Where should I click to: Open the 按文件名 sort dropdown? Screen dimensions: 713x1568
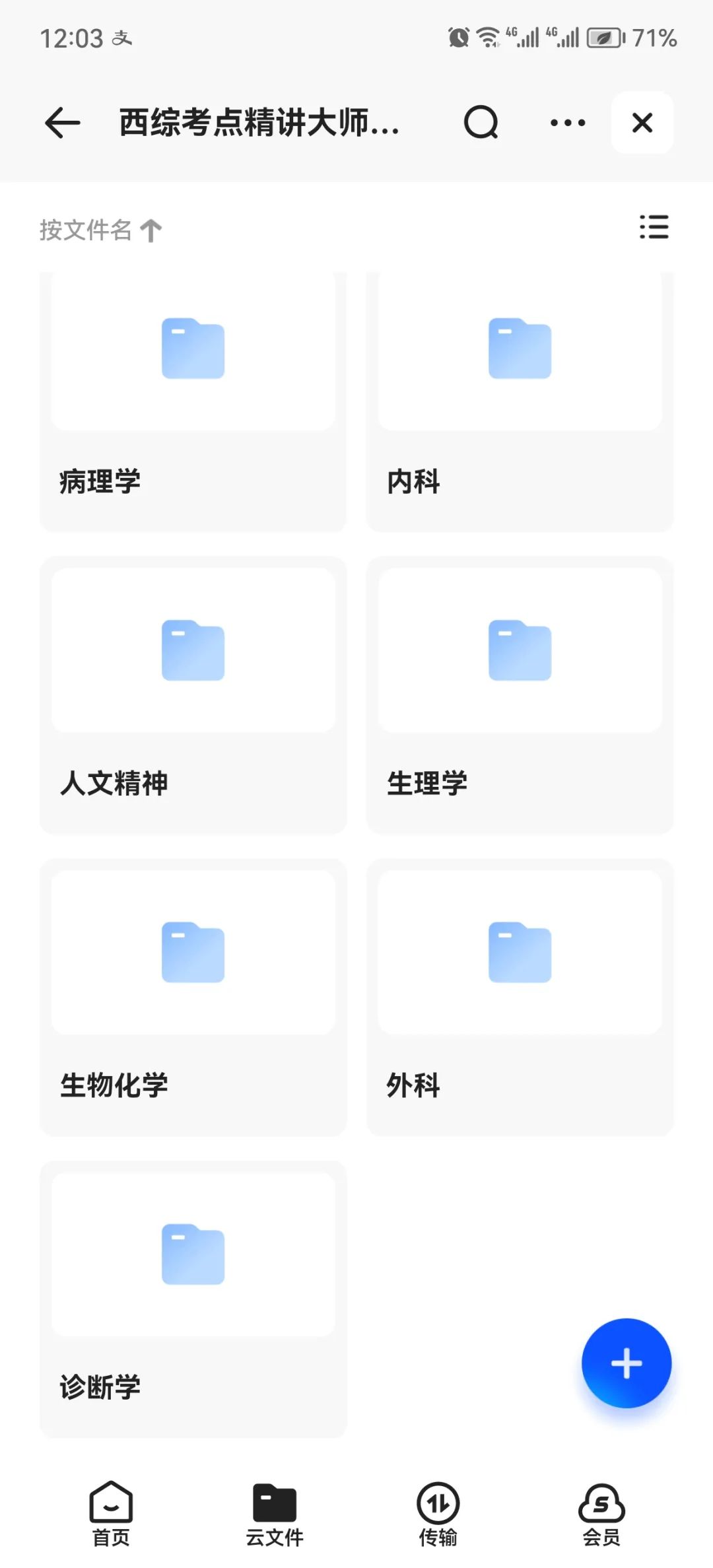click(x=86, y=230)
